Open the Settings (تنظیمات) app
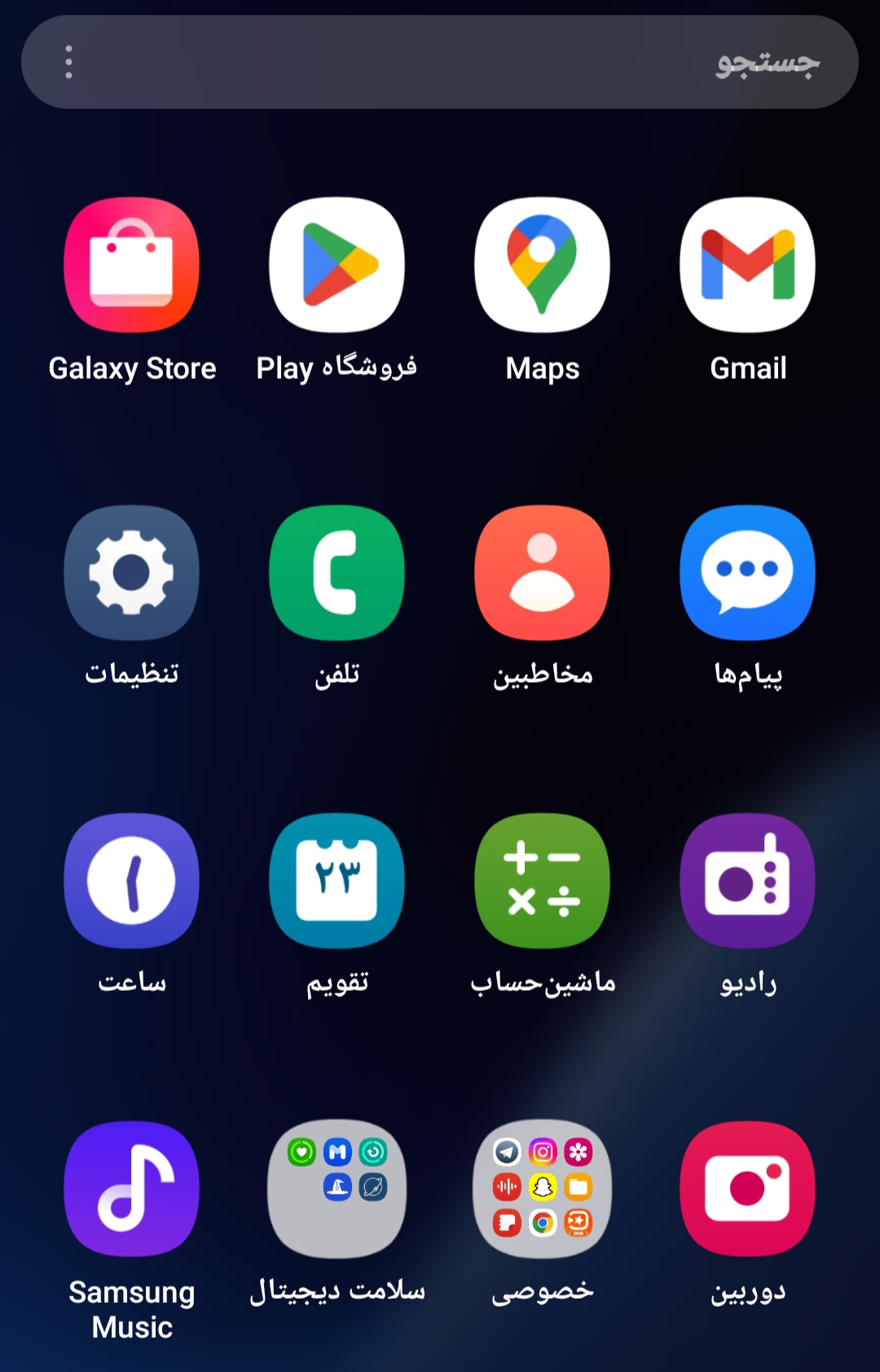The image size is (880, 1372). [x=131, y=573]
